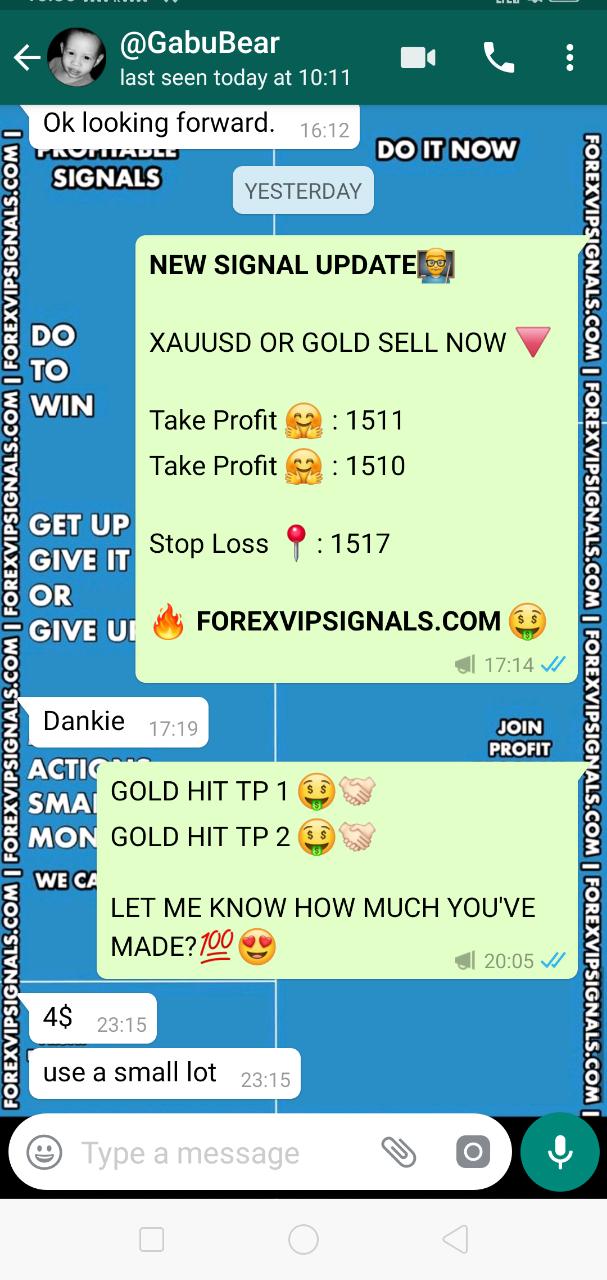
Task: Start a video call with @GabuBear
Action: (418, 58)
